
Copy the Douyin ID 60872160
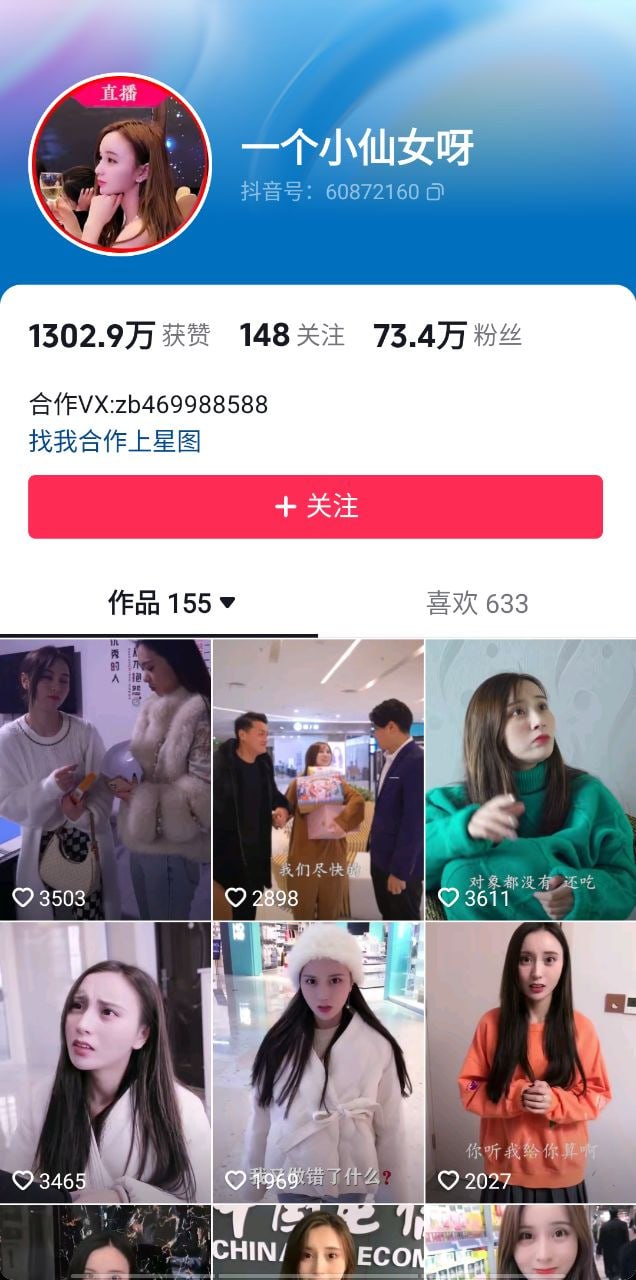435,191
